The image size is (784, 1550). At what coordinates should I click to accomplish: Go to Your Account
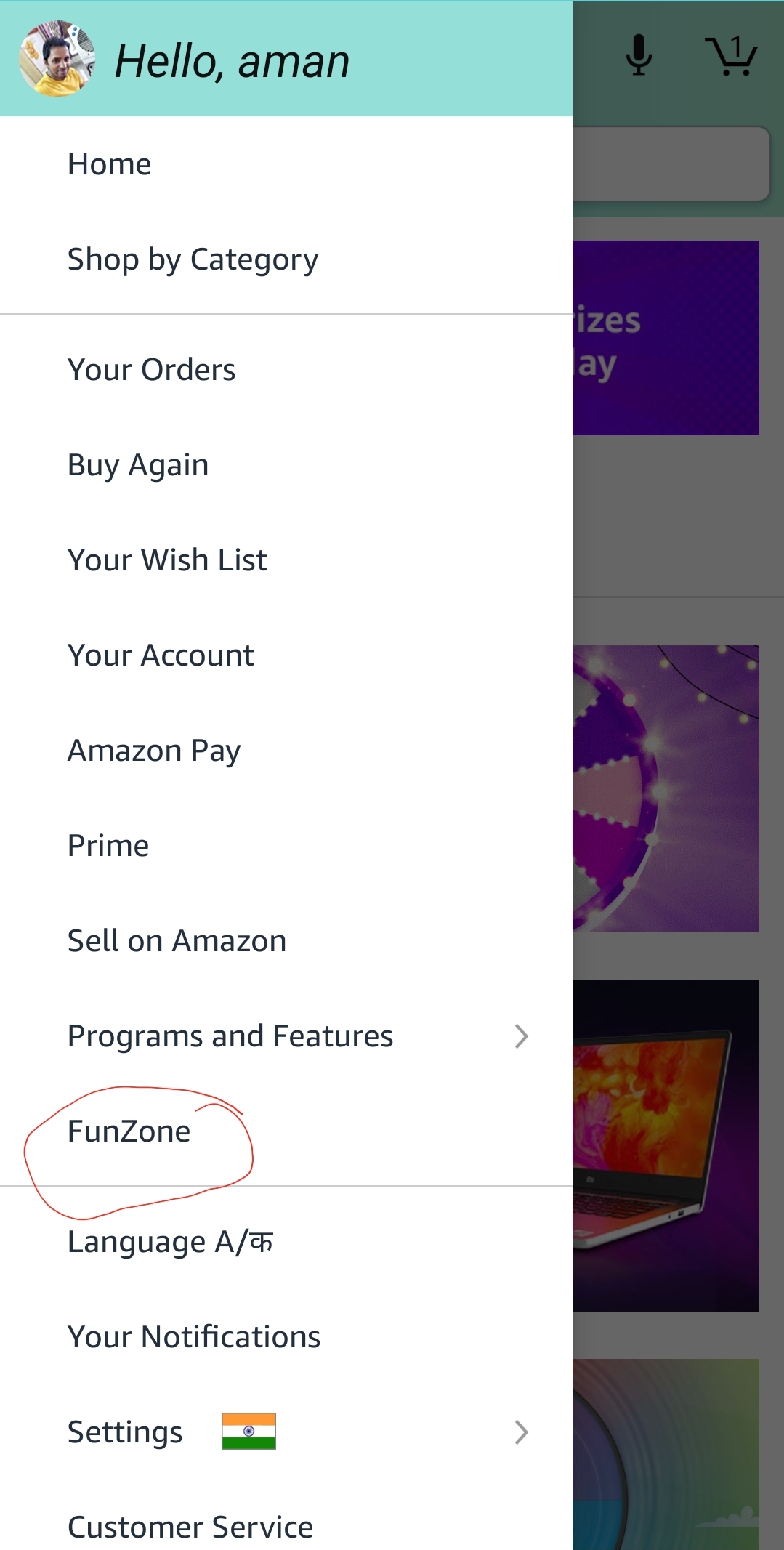(x=161, y=655)
